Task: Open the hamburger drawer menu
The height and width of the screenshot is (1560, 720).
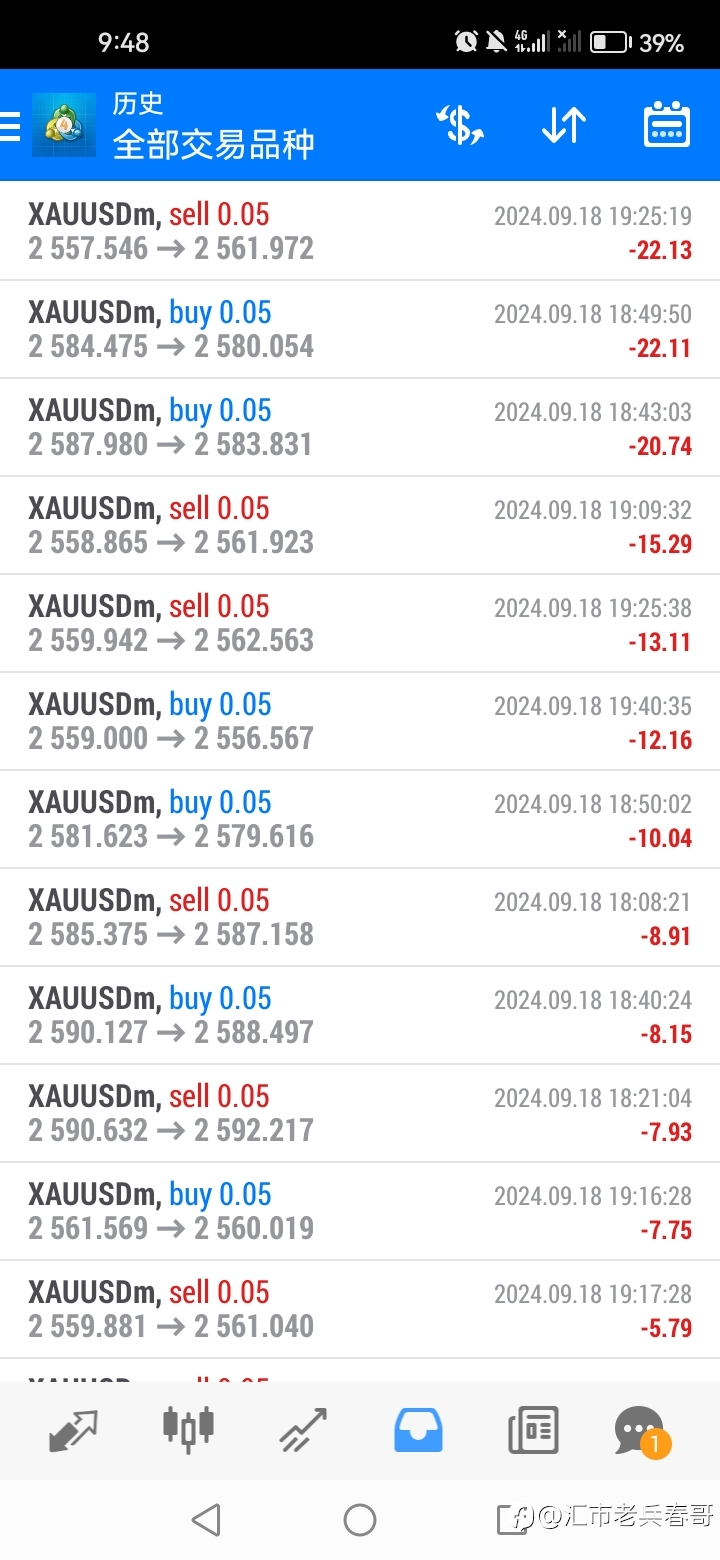Action: pyautogui.click(x=10, y=126)
